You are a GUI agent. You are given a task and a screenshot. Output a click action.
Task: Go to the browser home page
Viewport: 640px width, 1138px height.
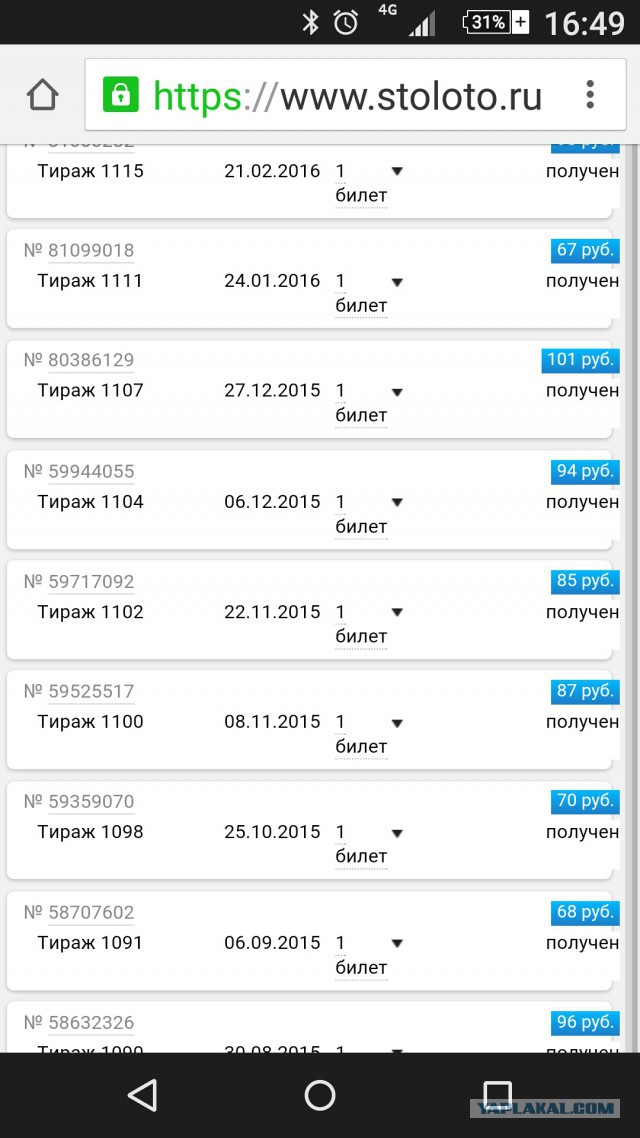pos(43,96)
